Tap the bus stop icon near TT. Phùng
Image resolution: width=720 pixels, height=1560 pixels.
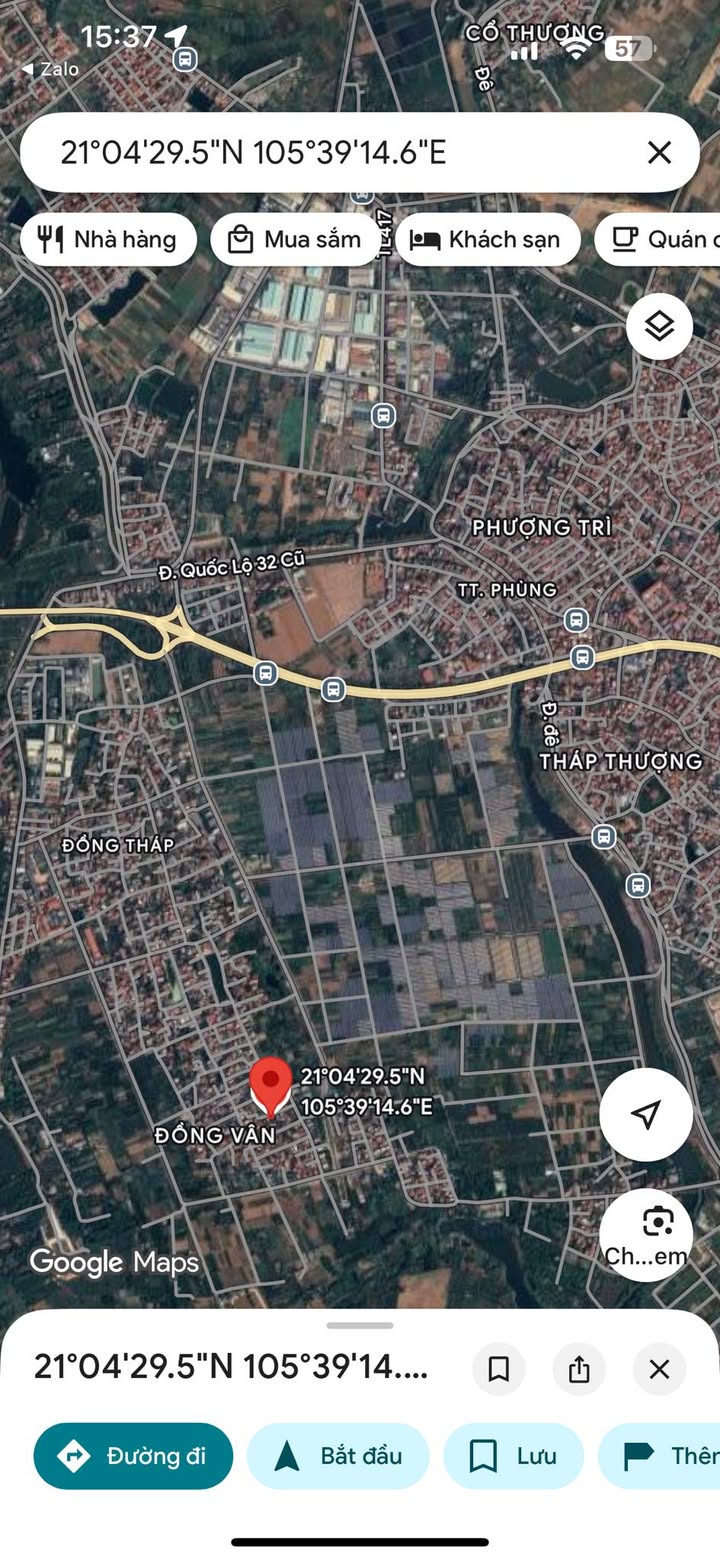tap(576, 620)
